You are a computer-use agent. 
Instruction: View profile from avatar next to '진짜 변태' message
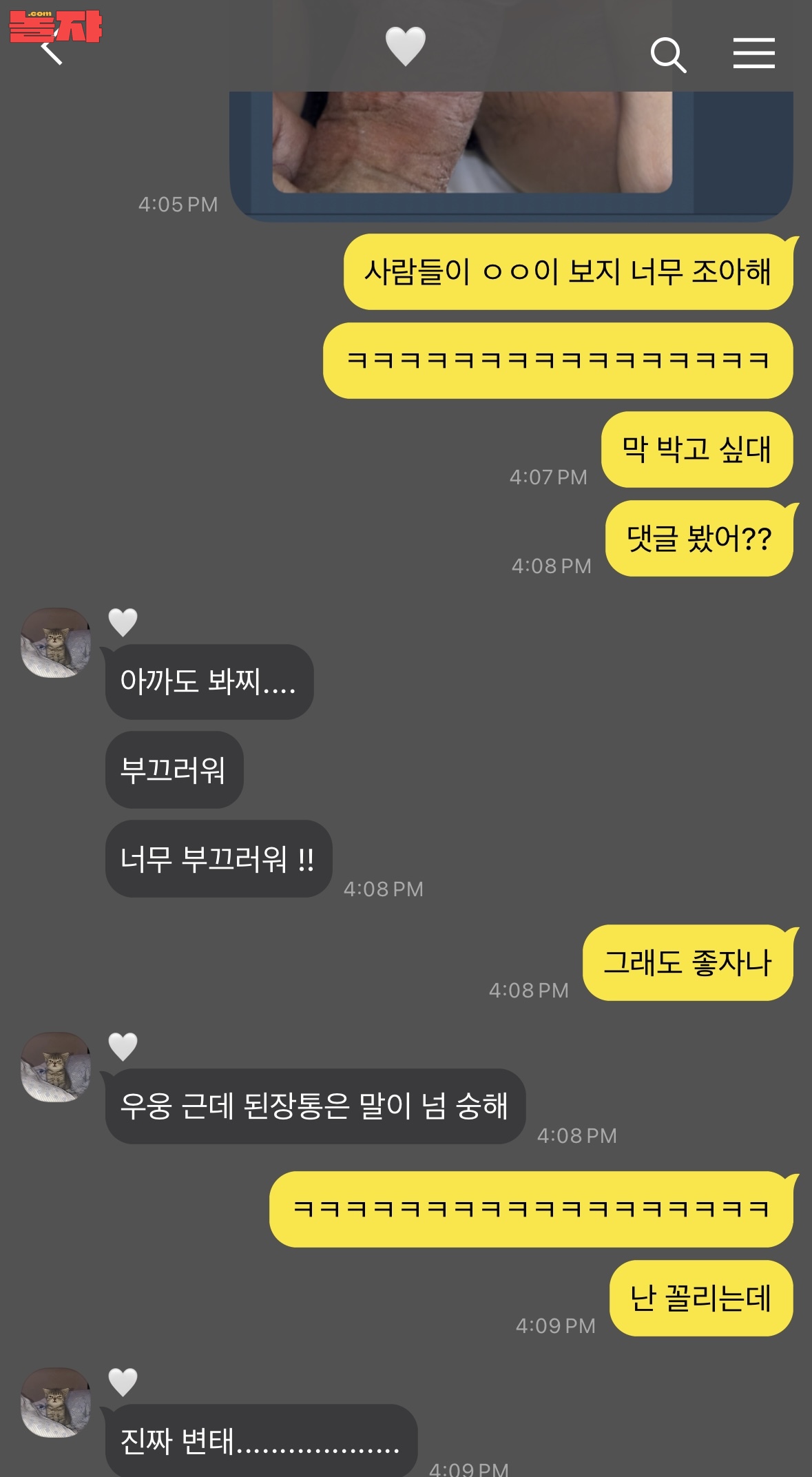[x=56, y=1402]
